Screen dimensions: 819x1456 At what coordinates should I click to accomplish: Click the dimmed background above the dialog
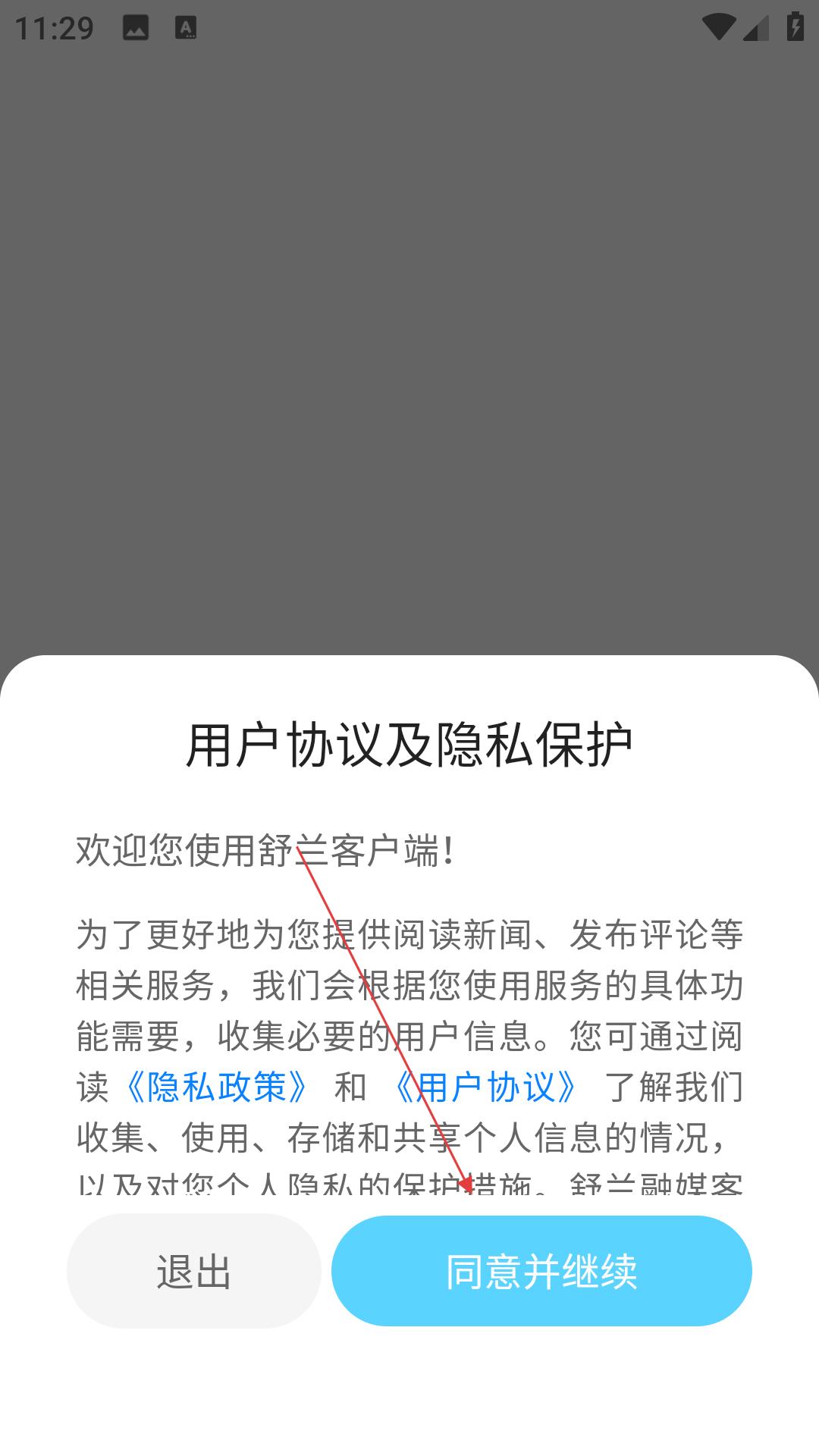(409, 341)
